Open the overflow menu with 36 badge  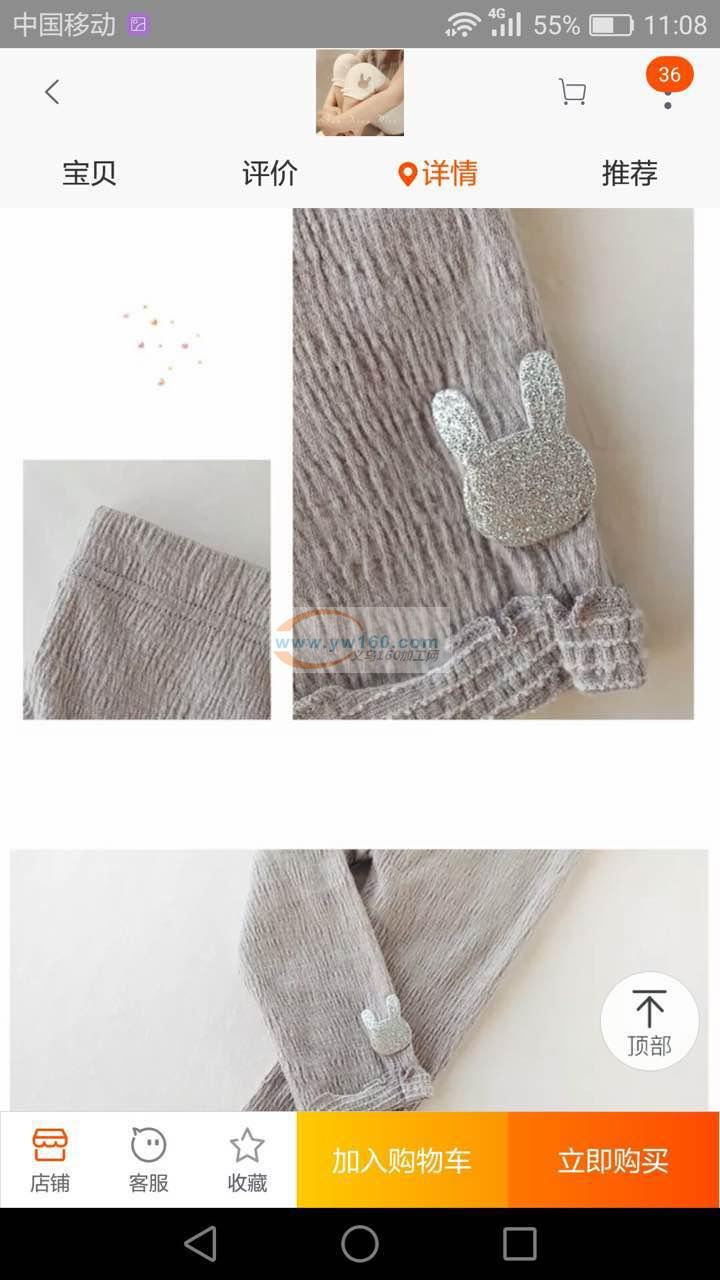click(668, 92)
